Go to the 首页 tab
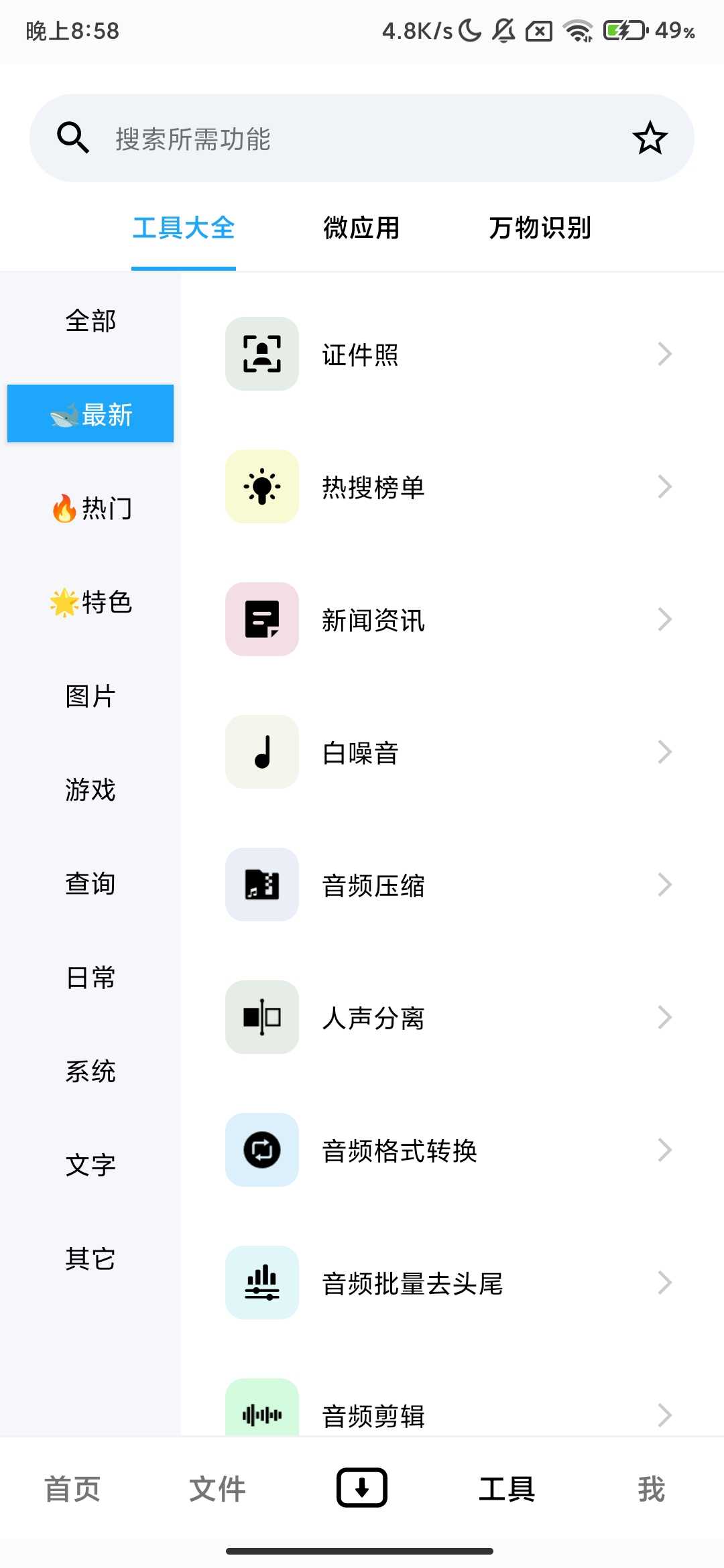724x1568 pixels. (x=72, y=1489)
